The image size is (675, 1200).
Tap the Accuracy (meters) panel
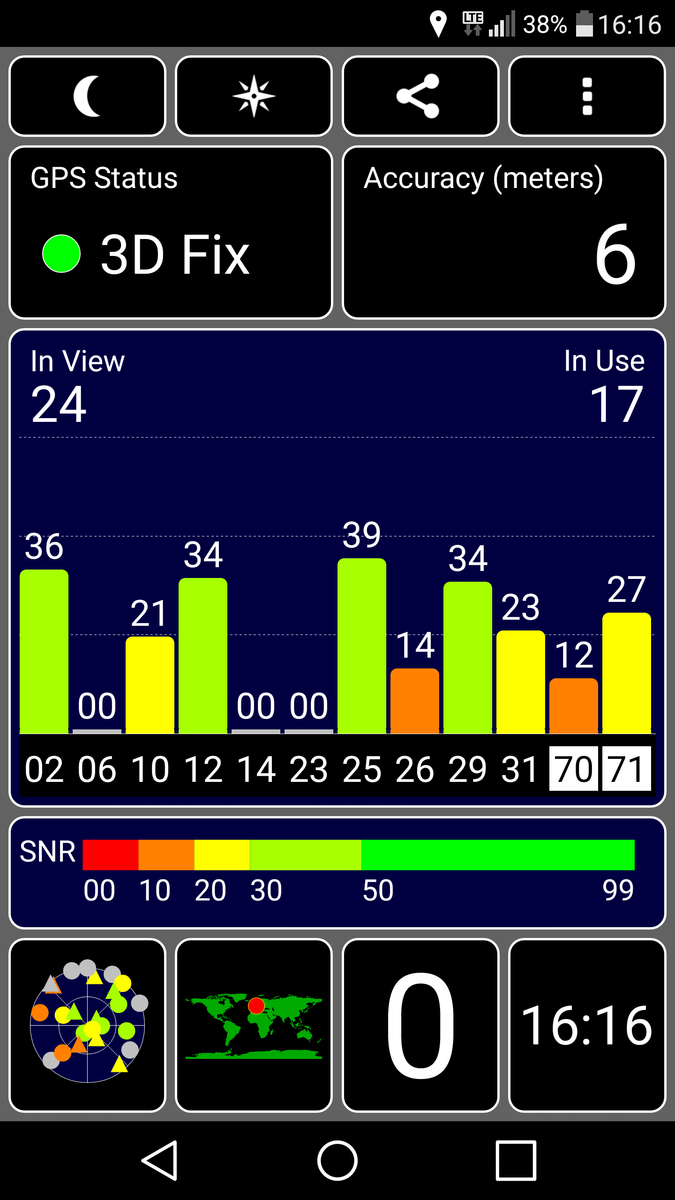[504, 232]
